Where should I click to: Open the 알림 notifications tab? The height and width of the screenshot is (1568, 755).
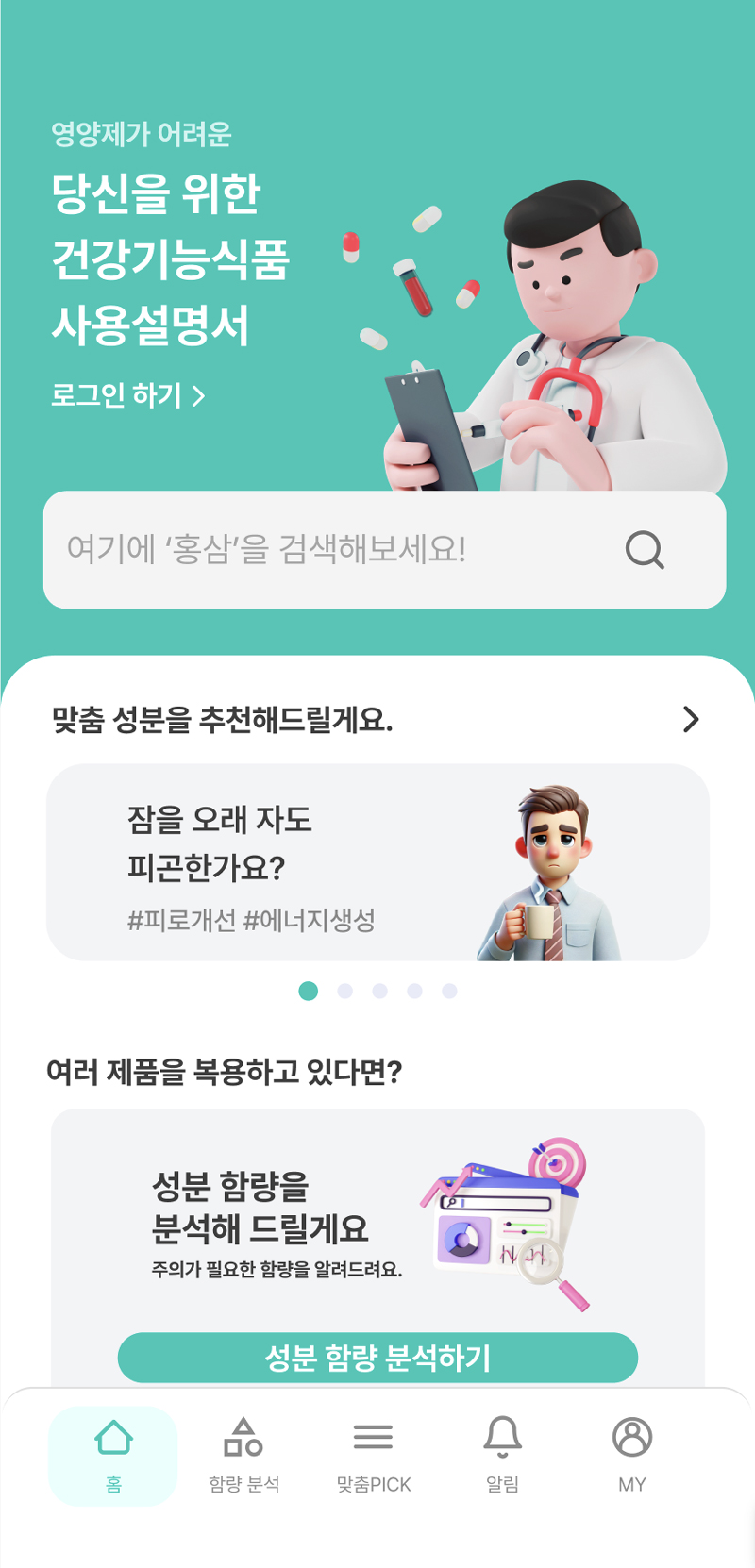tap(502, 1455)
